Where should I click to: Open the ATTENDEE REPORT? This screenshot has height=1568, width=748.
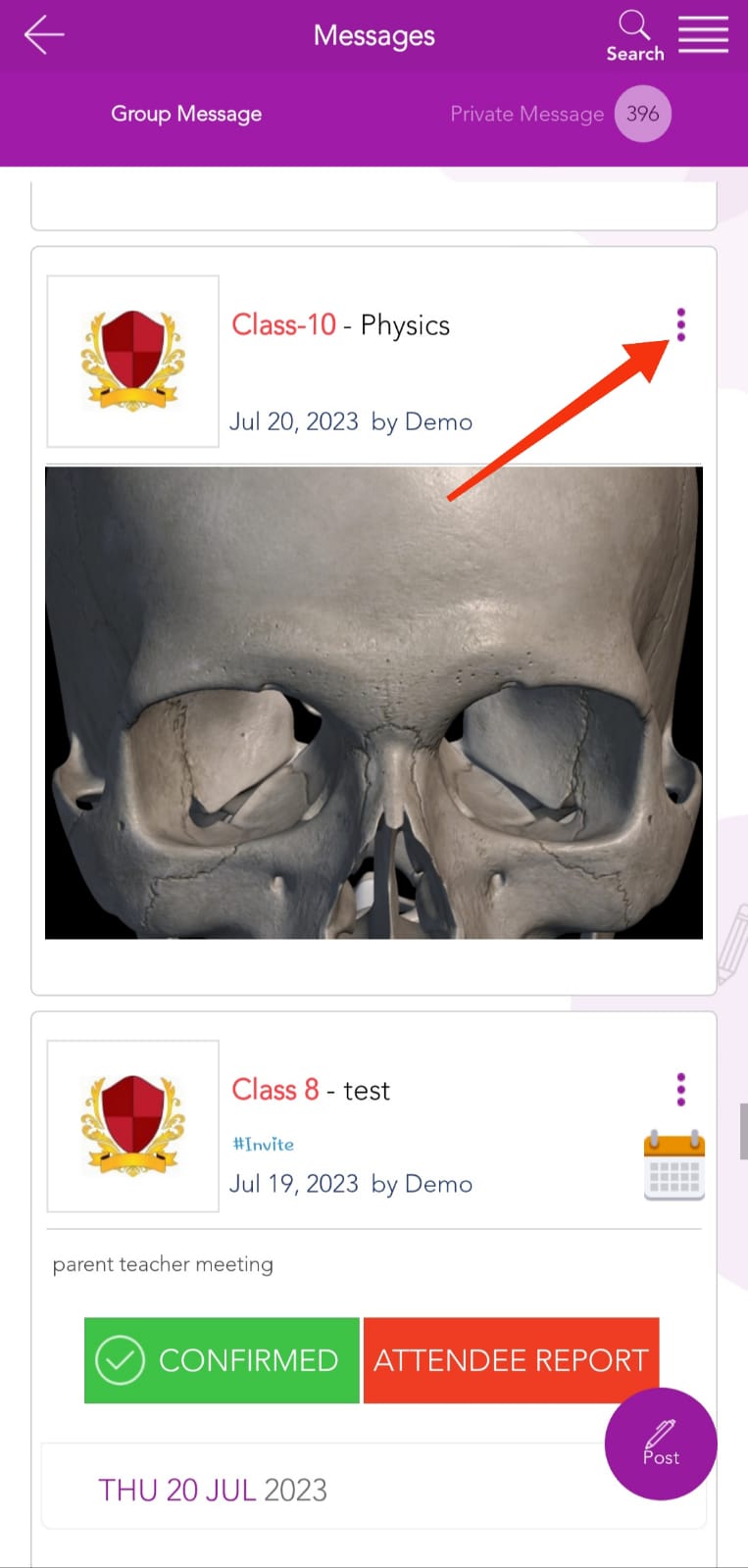point(511,1360)
